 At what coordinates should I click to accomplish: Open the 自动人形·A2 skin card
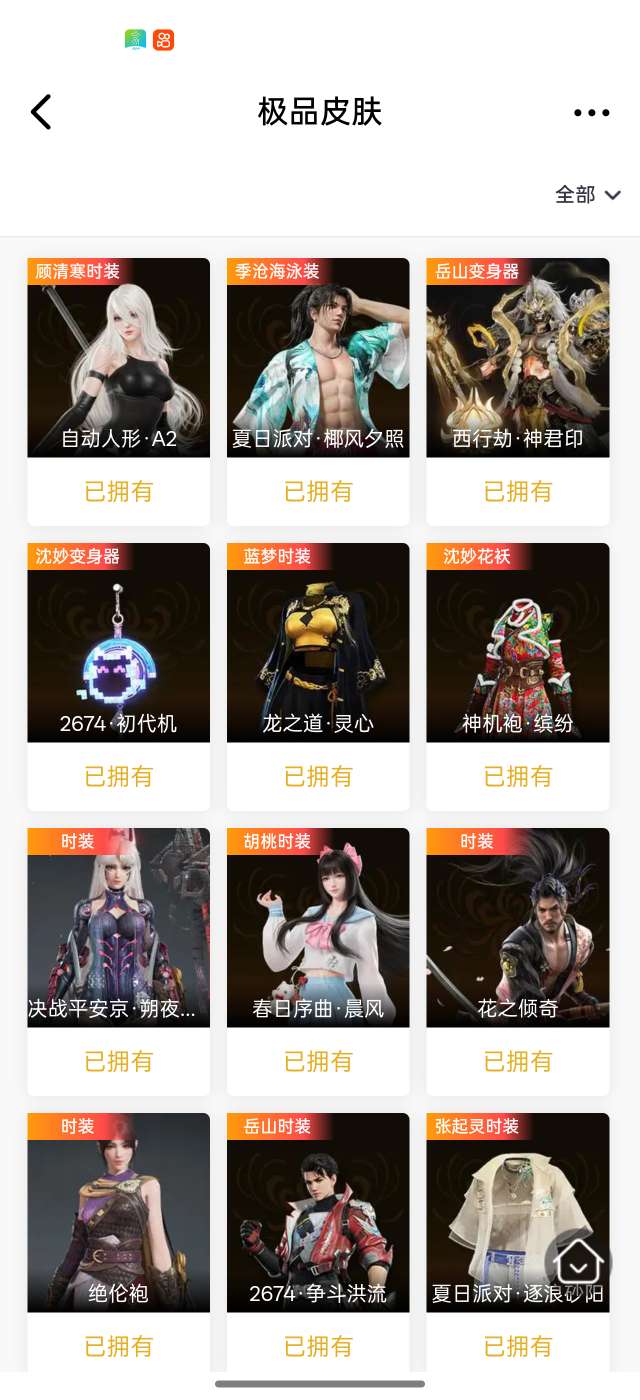[x=118, y=358]
